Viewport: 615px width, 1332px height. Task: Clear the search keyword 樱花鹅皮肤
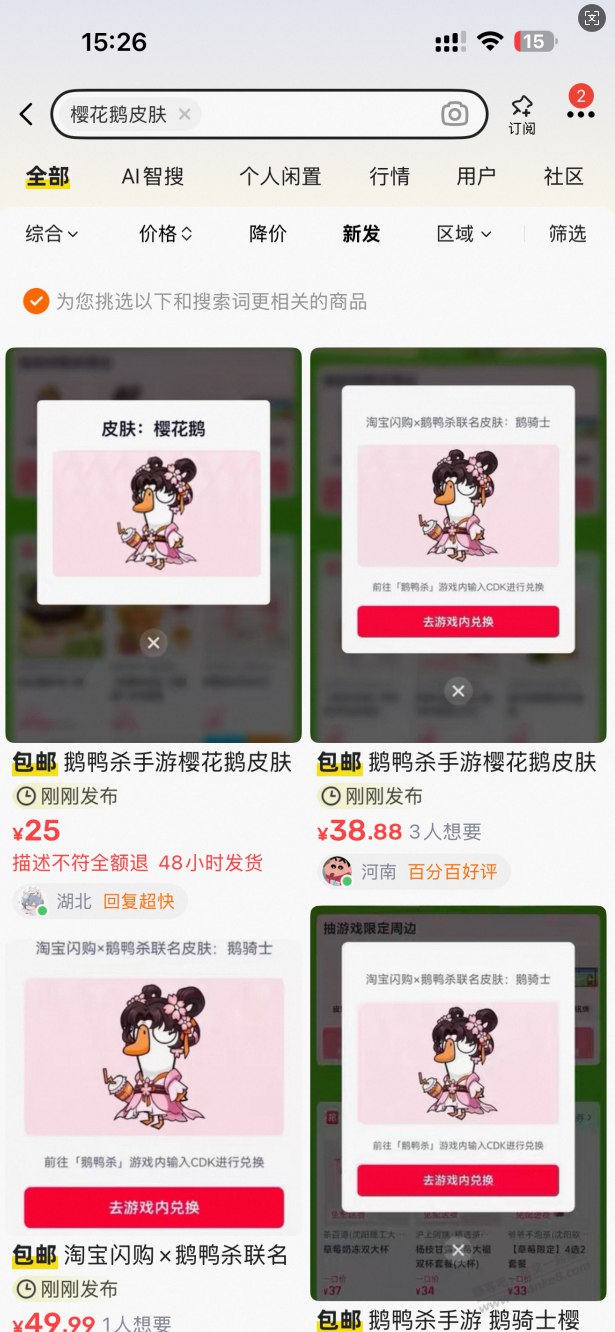pos(185,115)
